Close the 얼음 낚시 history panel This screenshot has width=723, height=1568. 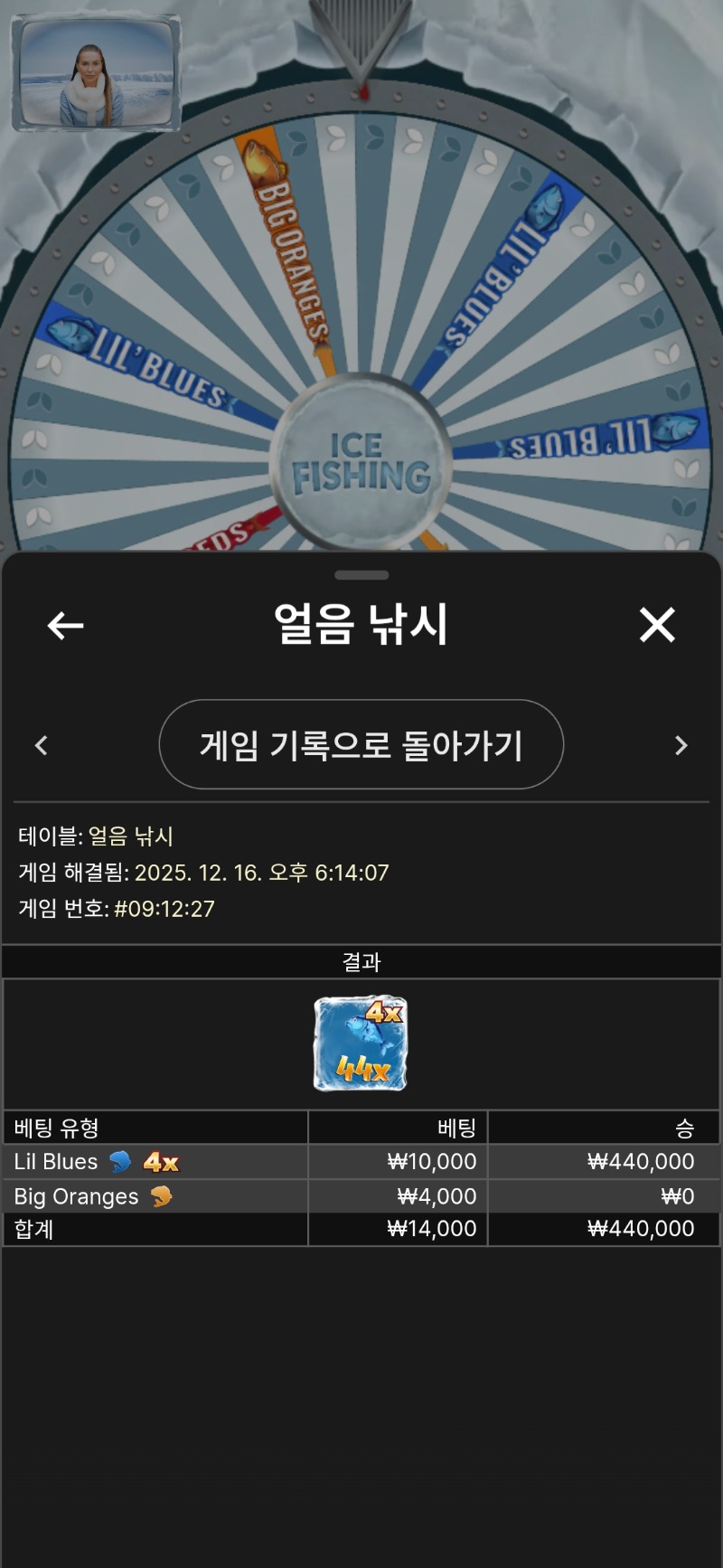[657, 625]
